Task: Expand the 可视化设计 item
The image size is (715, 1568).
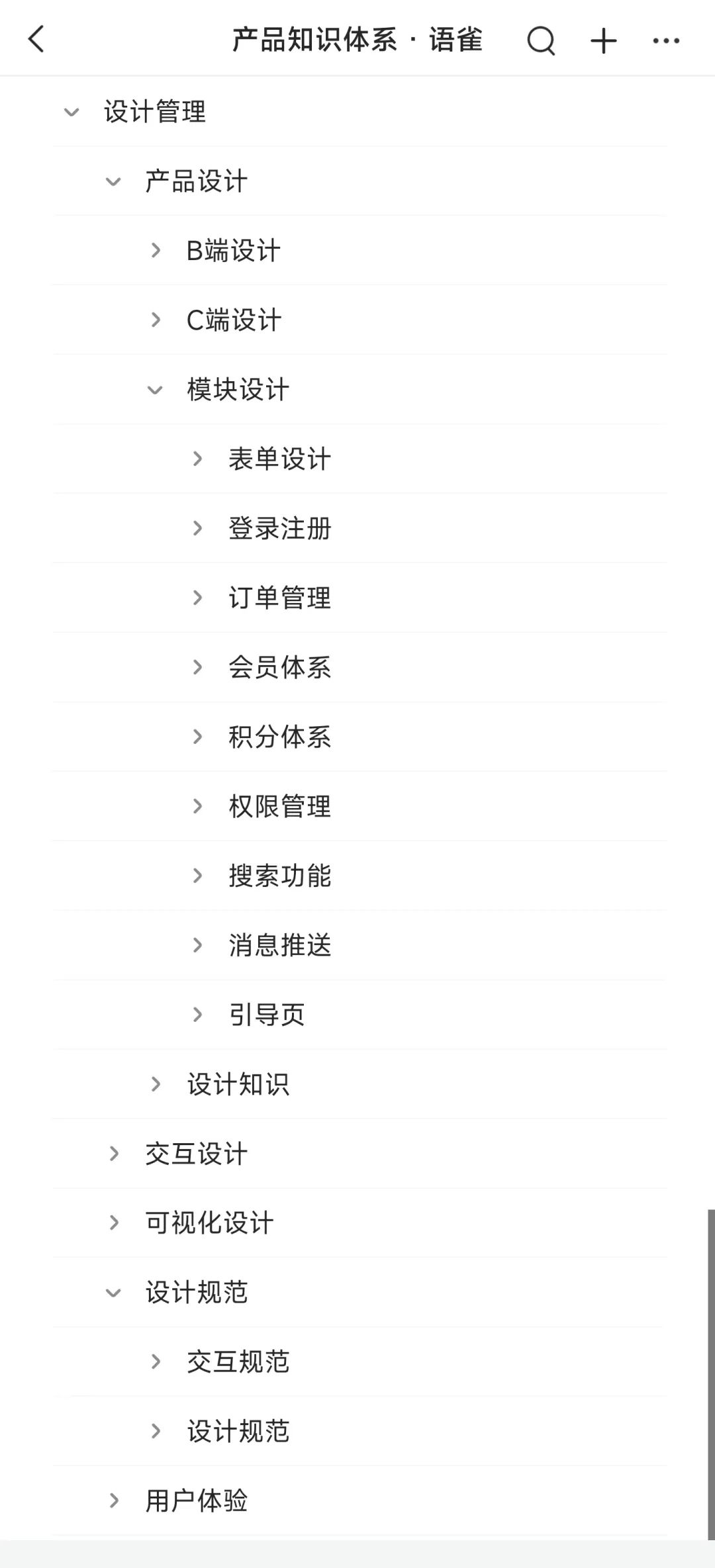Action: [x=114, y=1222]
